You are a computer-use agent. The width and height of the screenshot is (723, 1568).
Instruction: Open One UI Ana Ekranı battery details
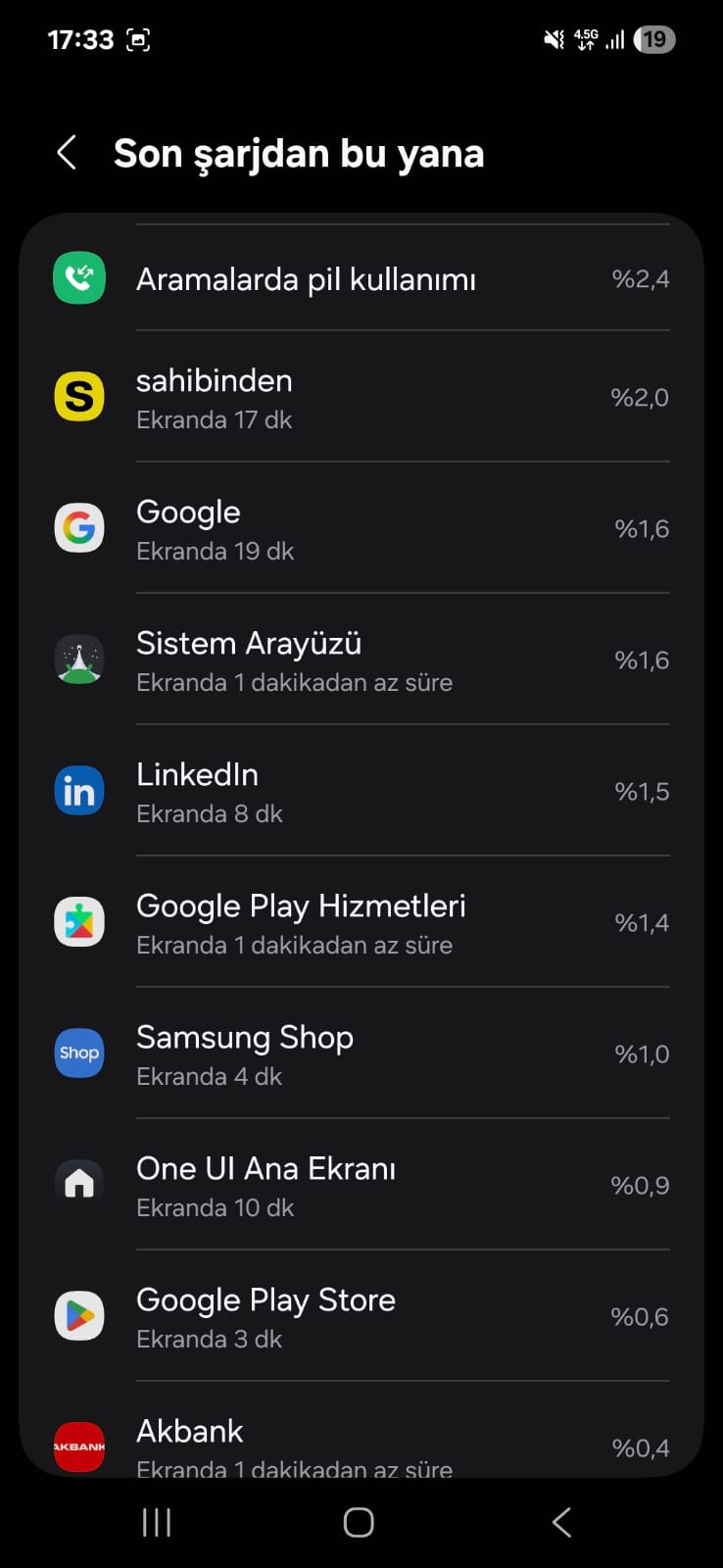(x=361, y=1185)
